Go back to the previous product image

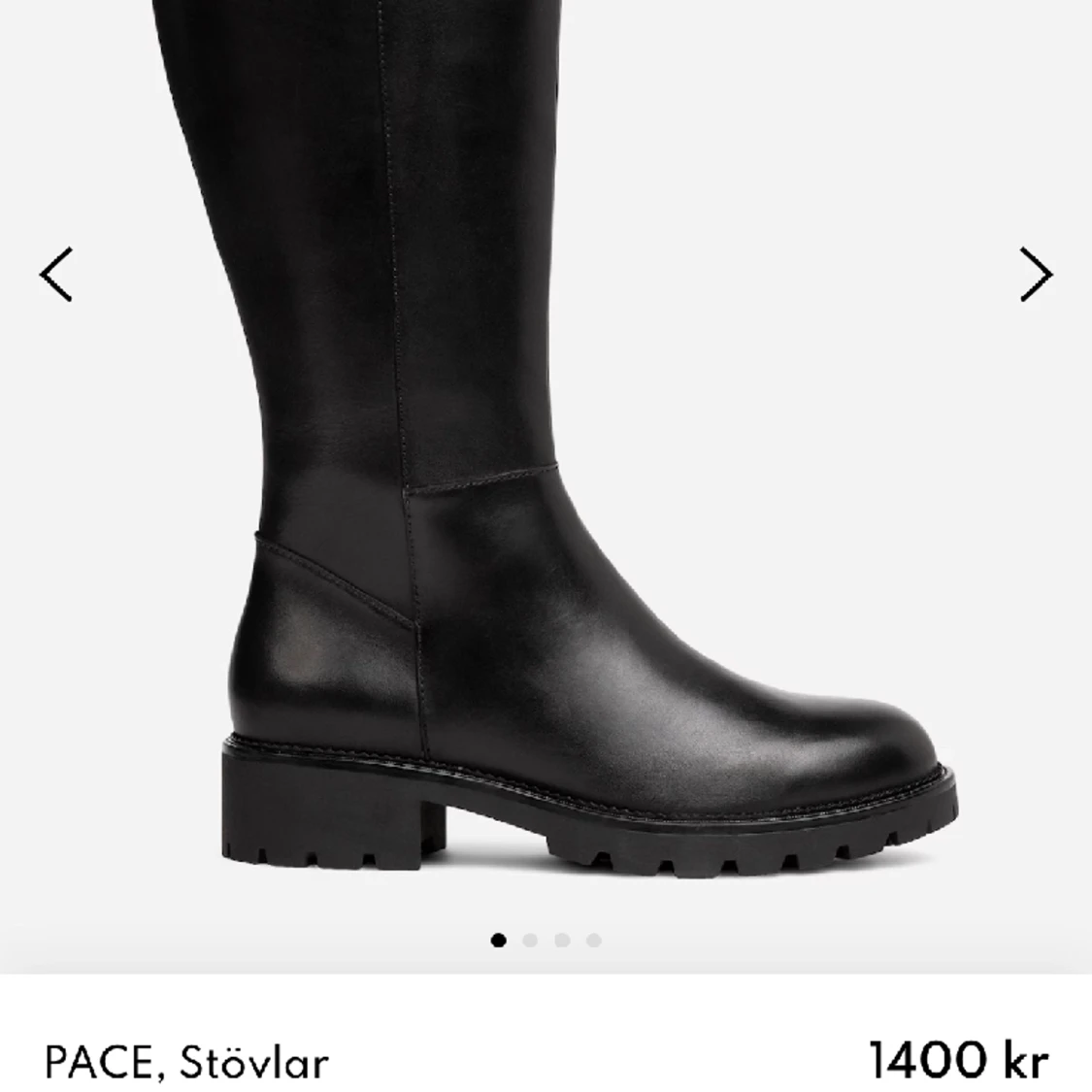point(56,275)
